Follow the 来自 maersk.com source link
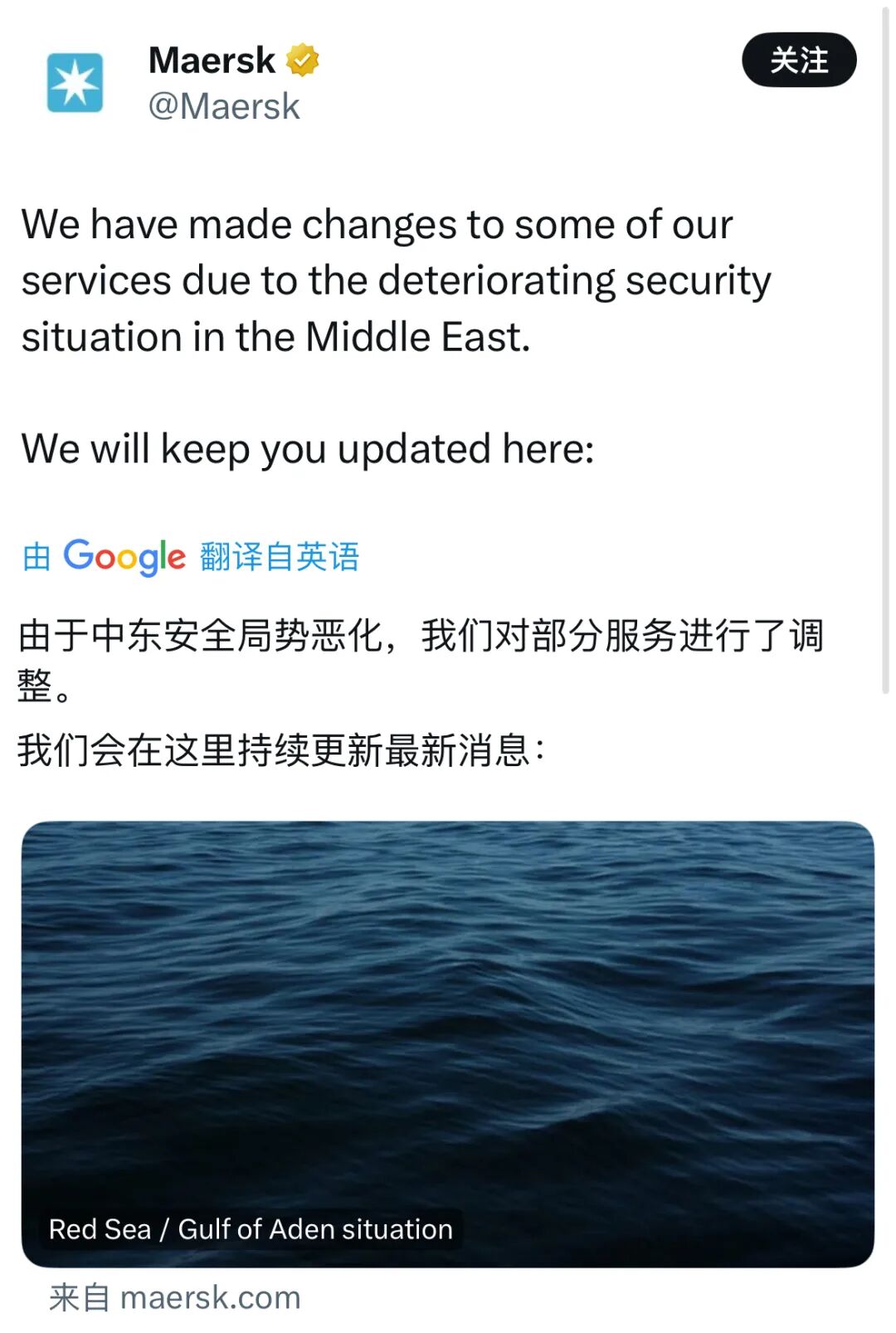 173,1295
